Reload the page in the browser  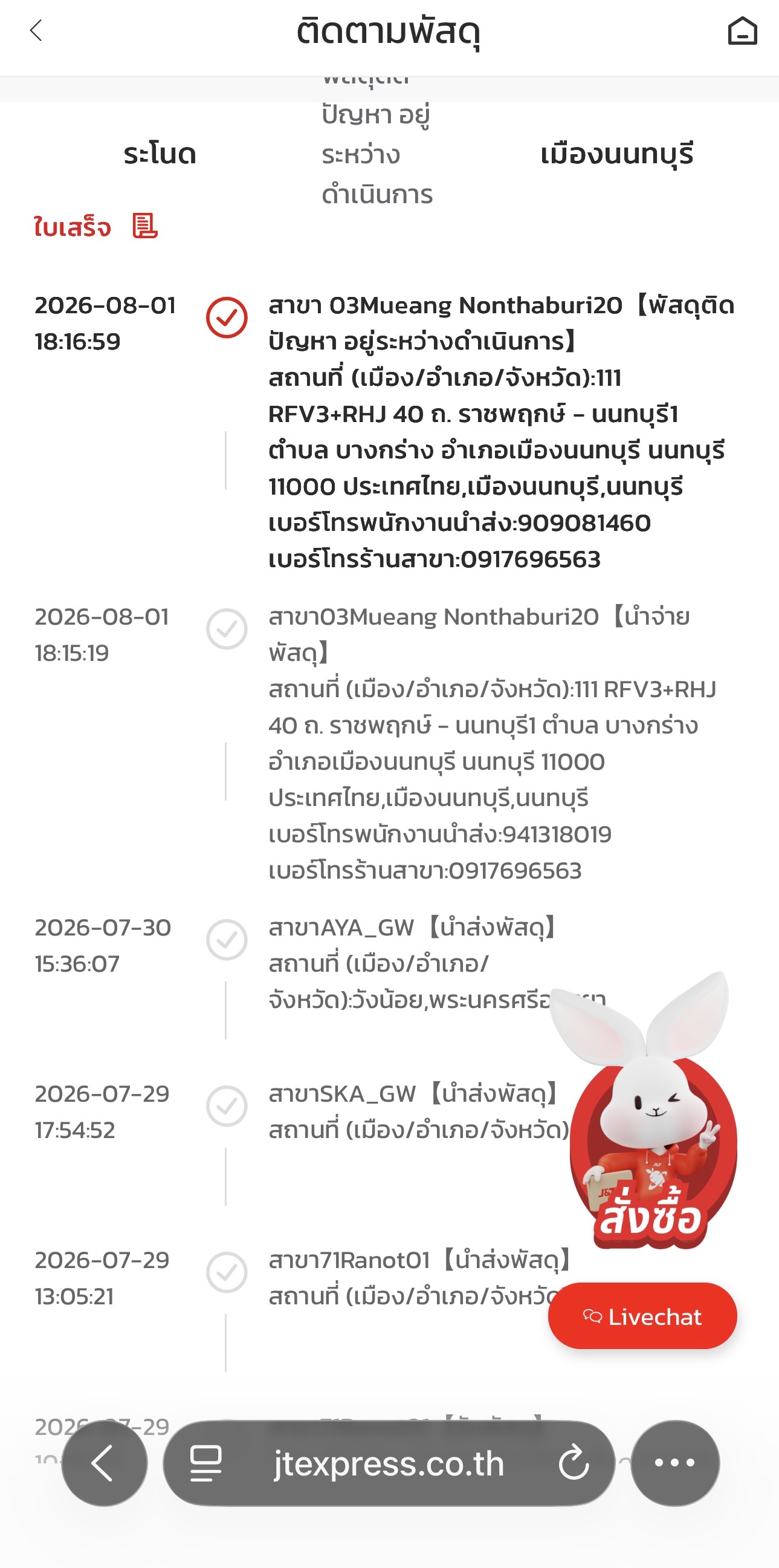[574, 1463]
